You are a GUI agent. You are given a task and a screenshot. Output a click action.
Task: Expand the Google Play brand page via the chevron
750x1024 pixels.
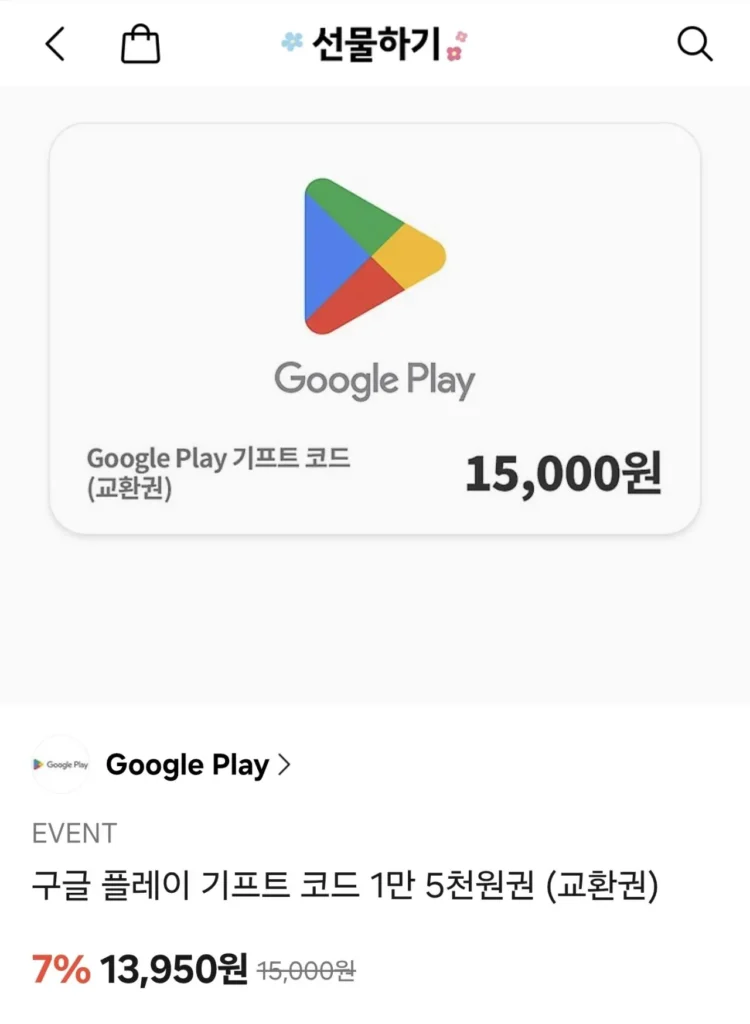(x=286, y=765)
